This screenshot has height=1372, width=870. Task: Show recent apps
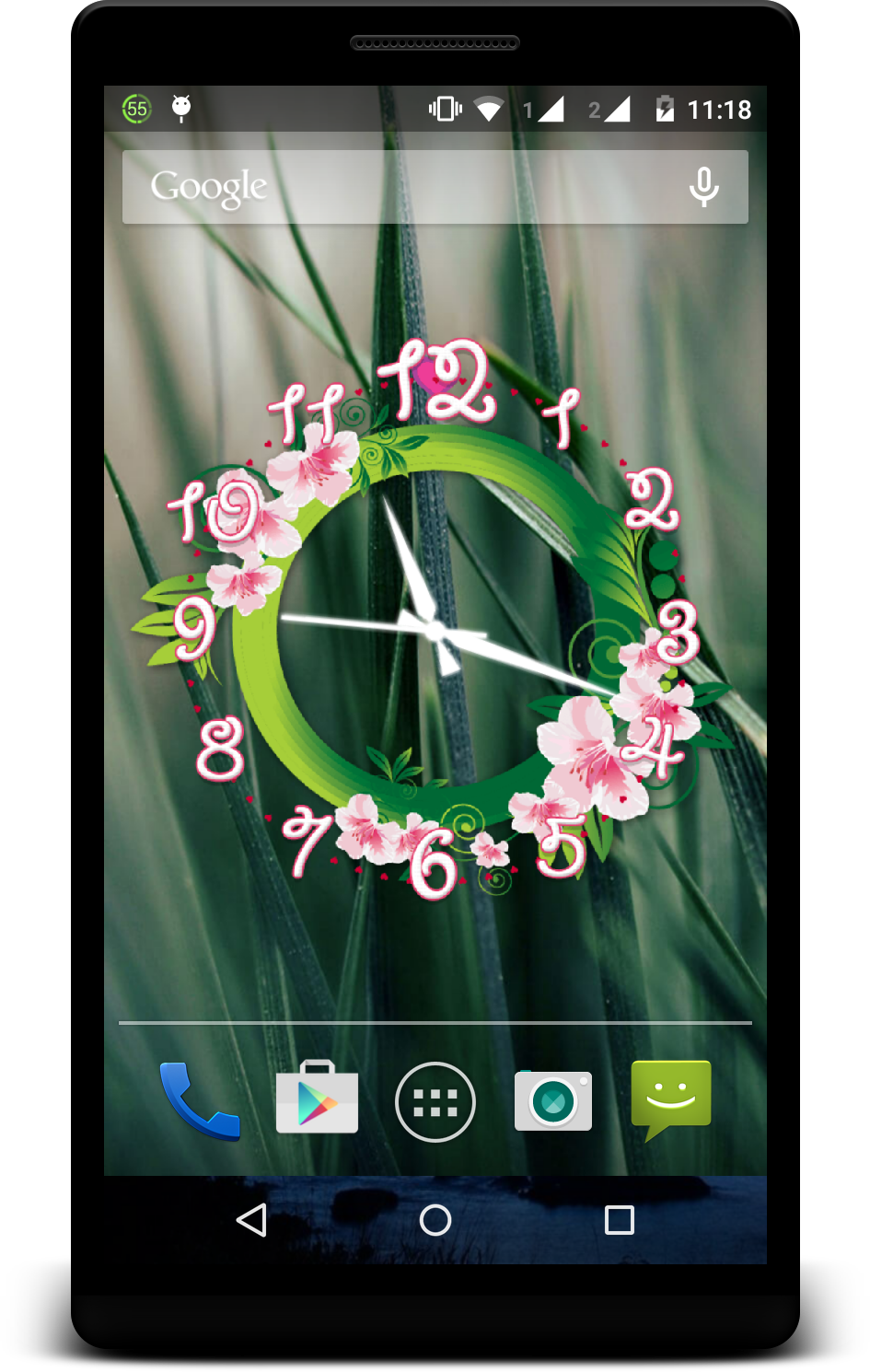[x=619, y=1220]
